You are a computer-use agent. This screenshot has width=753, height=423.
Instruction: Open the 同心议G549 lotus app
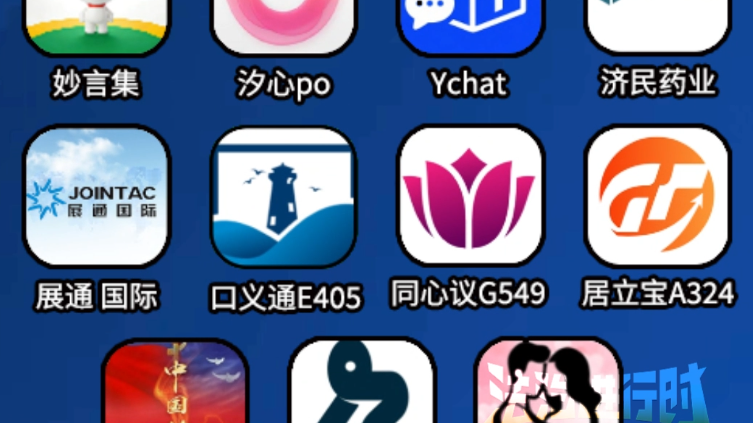470,196
